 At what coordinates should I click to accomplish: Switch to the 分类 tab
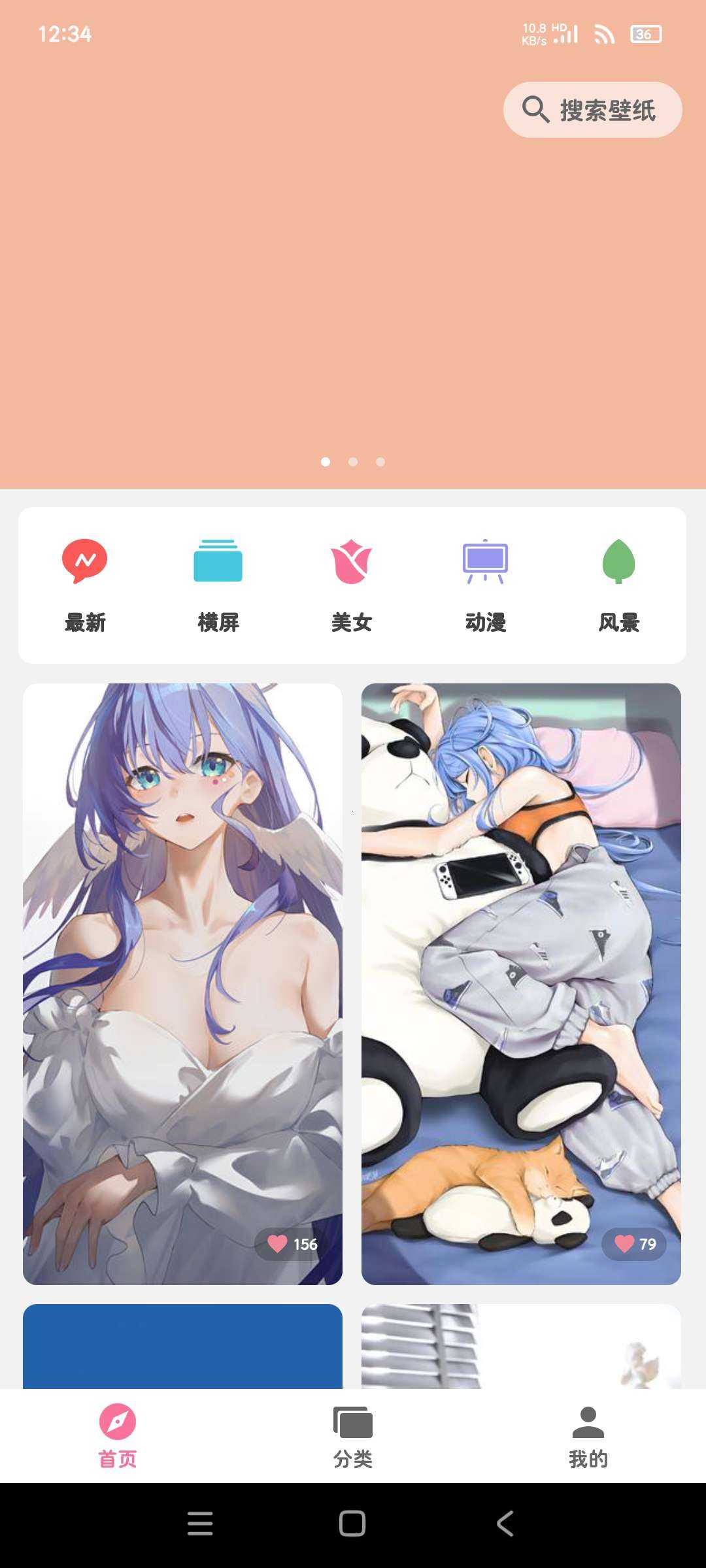click(353, 1436)
